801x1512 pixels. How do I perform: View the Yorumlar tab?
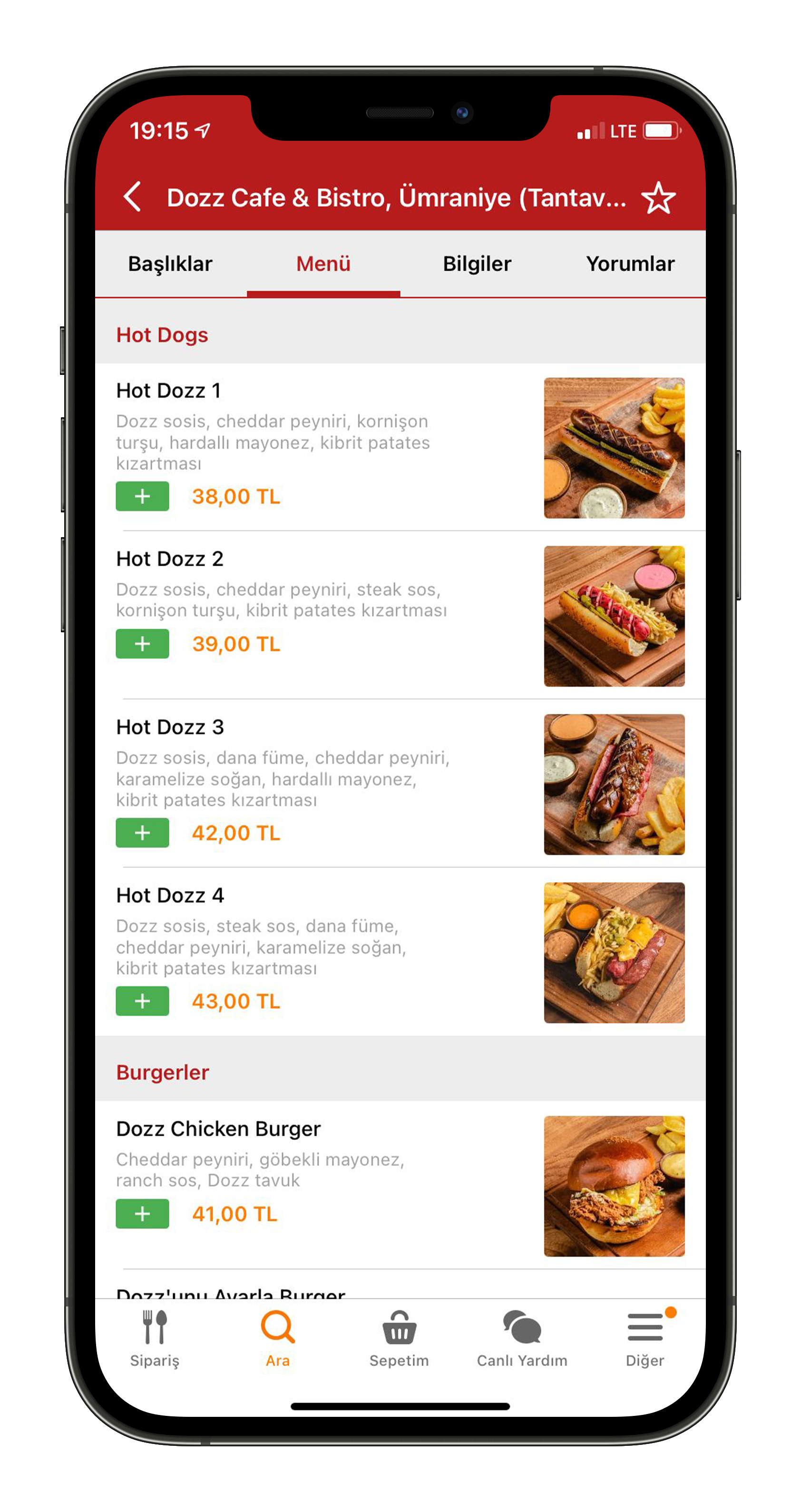click(630, 264)
